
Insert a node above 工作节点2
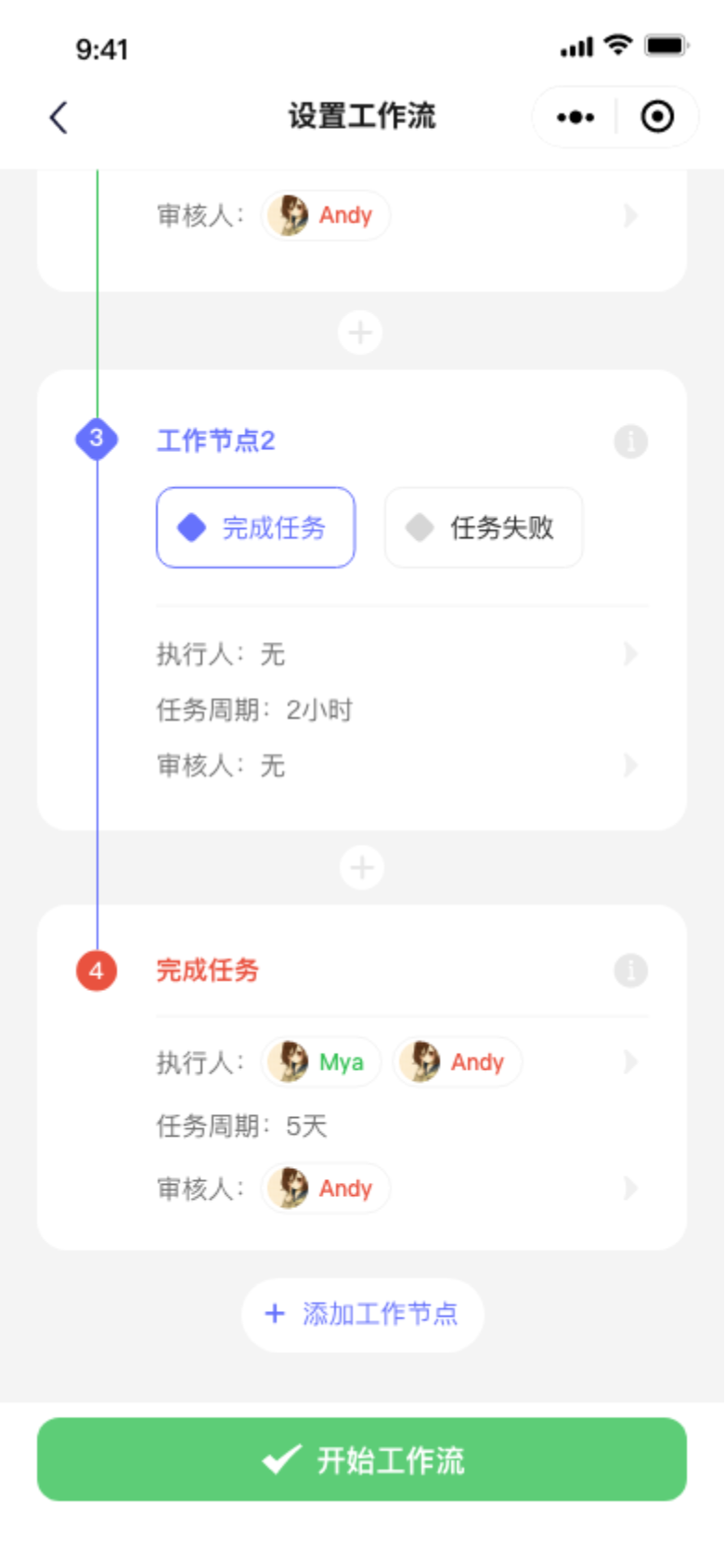pos(360,332)
